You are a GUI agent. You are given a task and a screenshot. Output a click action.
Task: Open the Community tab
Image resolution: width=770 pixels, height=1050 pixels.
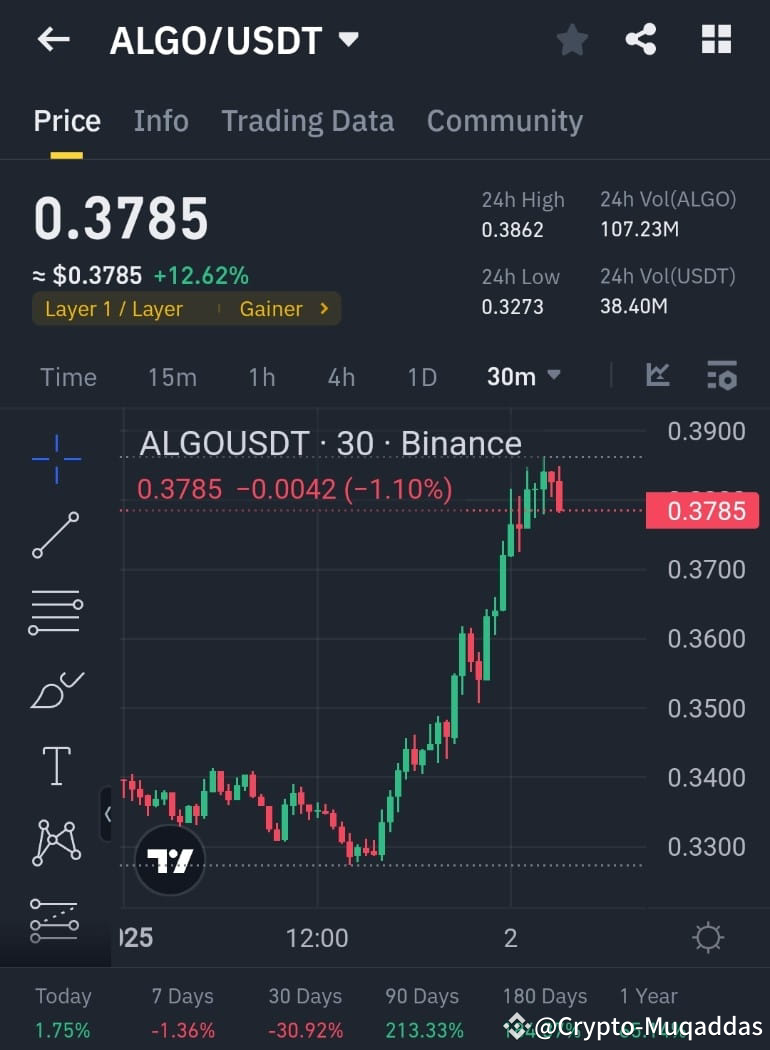(504, 120)
